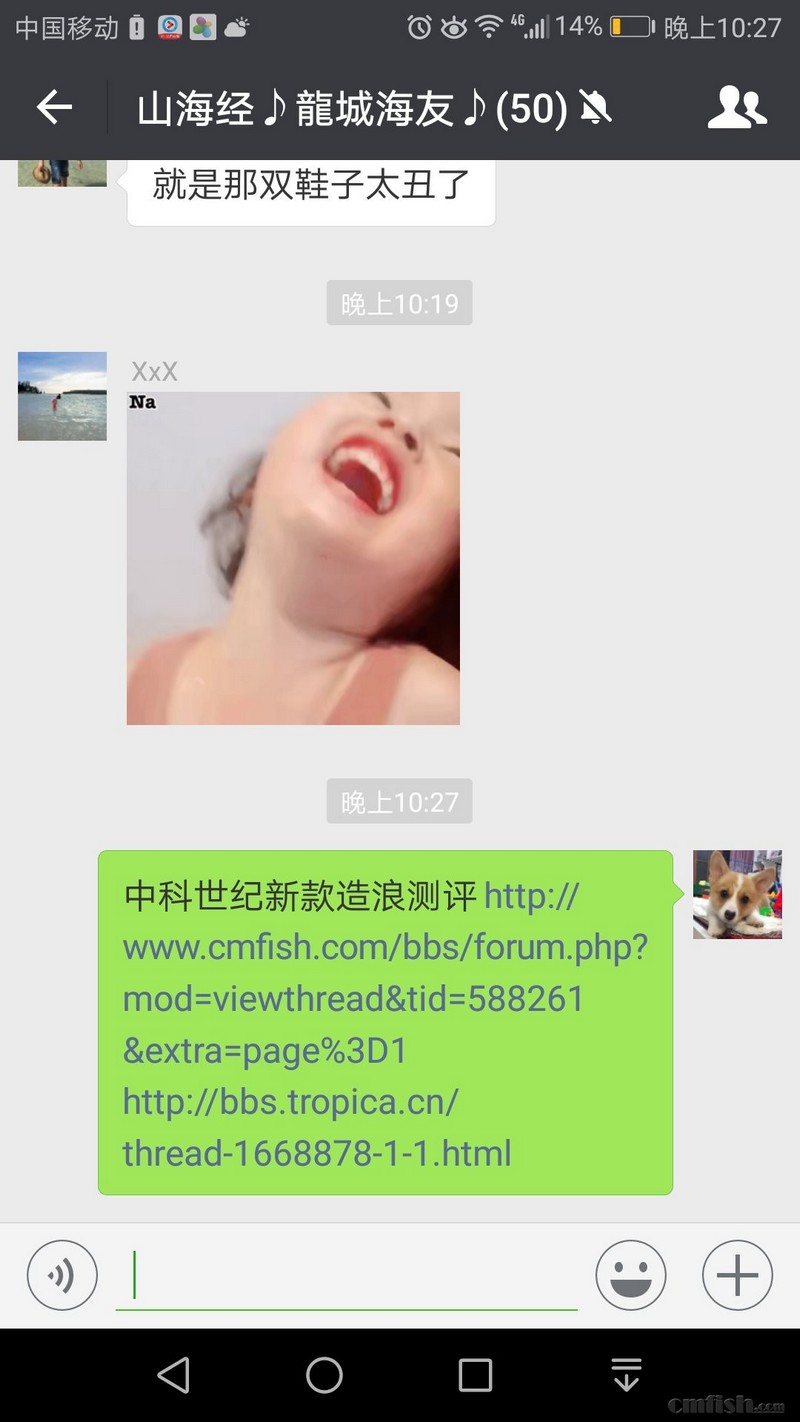
Task: Open the plus attachment menu
Action: click(737, 1275)
